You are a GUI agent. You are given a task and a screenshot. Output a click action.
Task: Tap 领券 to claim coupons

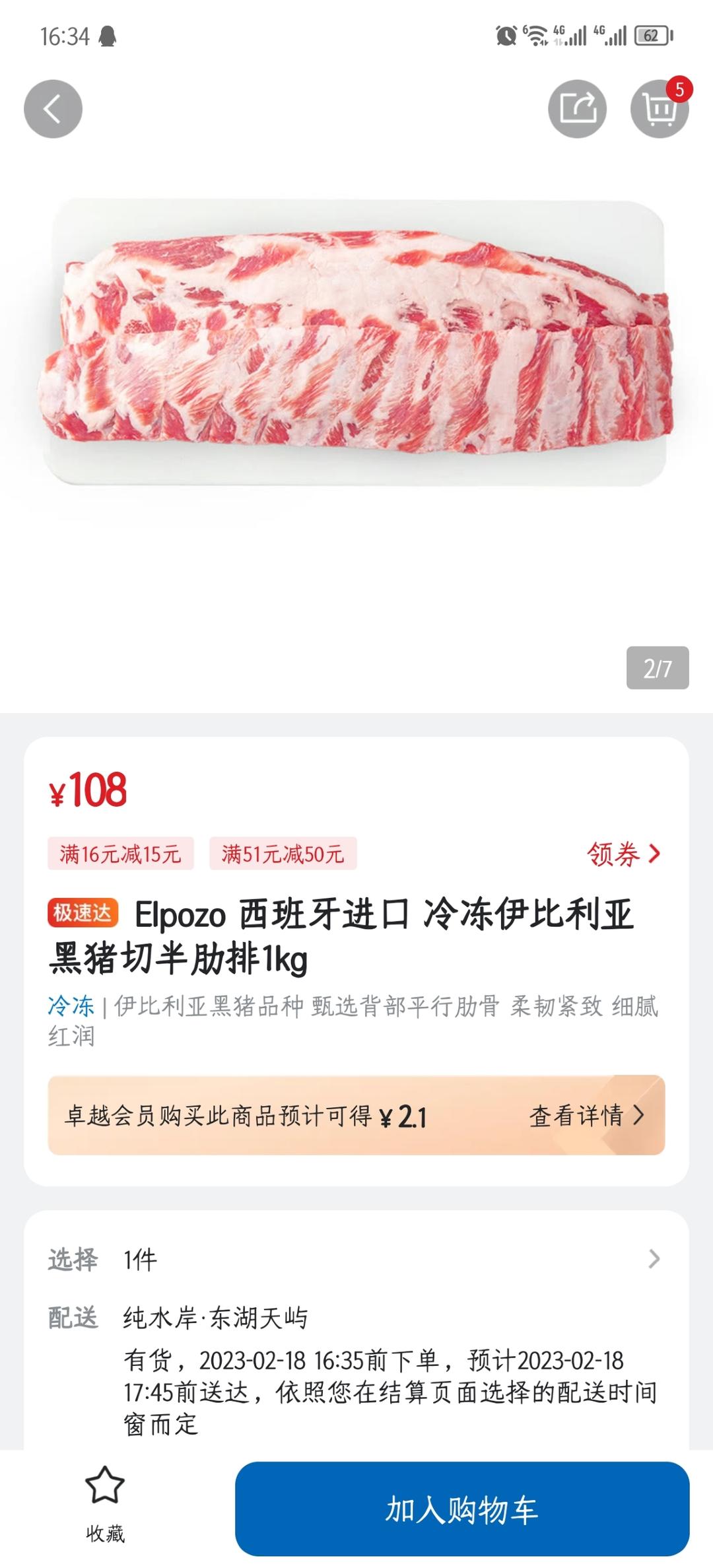point(623,854)
